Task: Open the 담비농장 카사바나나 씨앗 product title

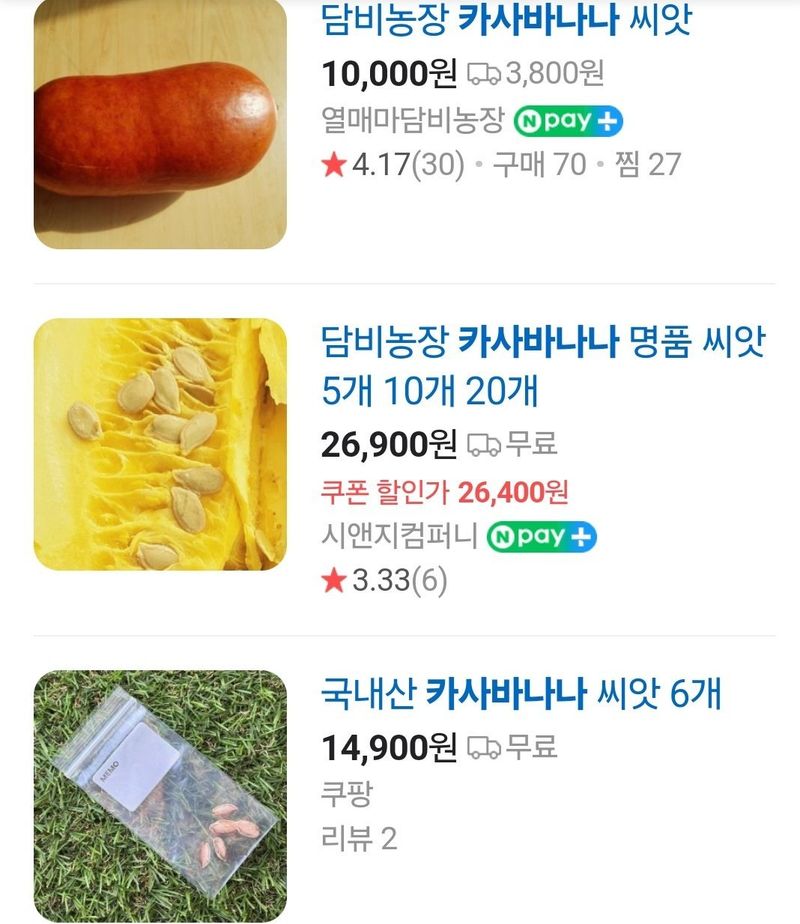Action: point(506,18)
